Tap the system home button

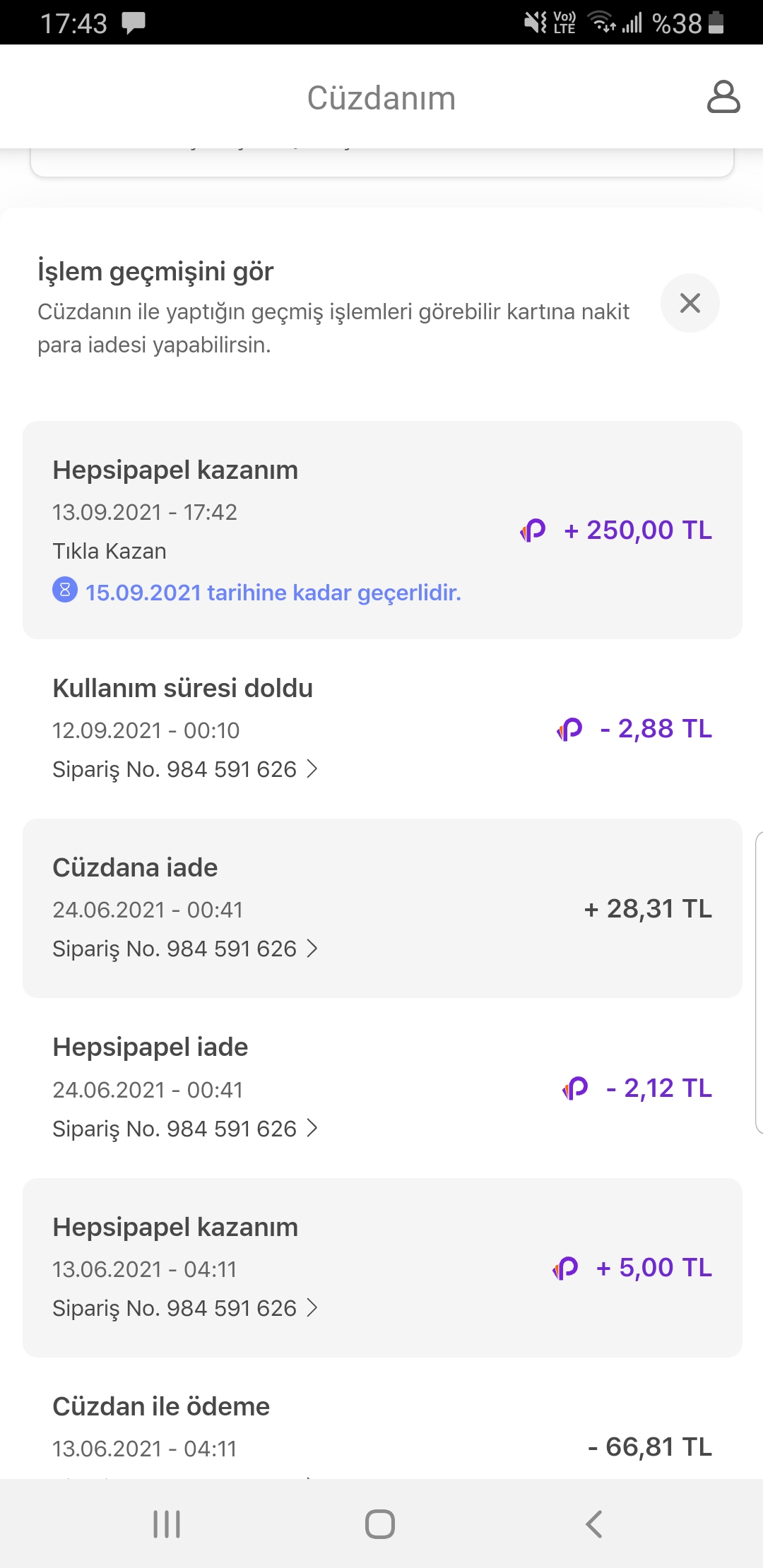[380, 1524]
